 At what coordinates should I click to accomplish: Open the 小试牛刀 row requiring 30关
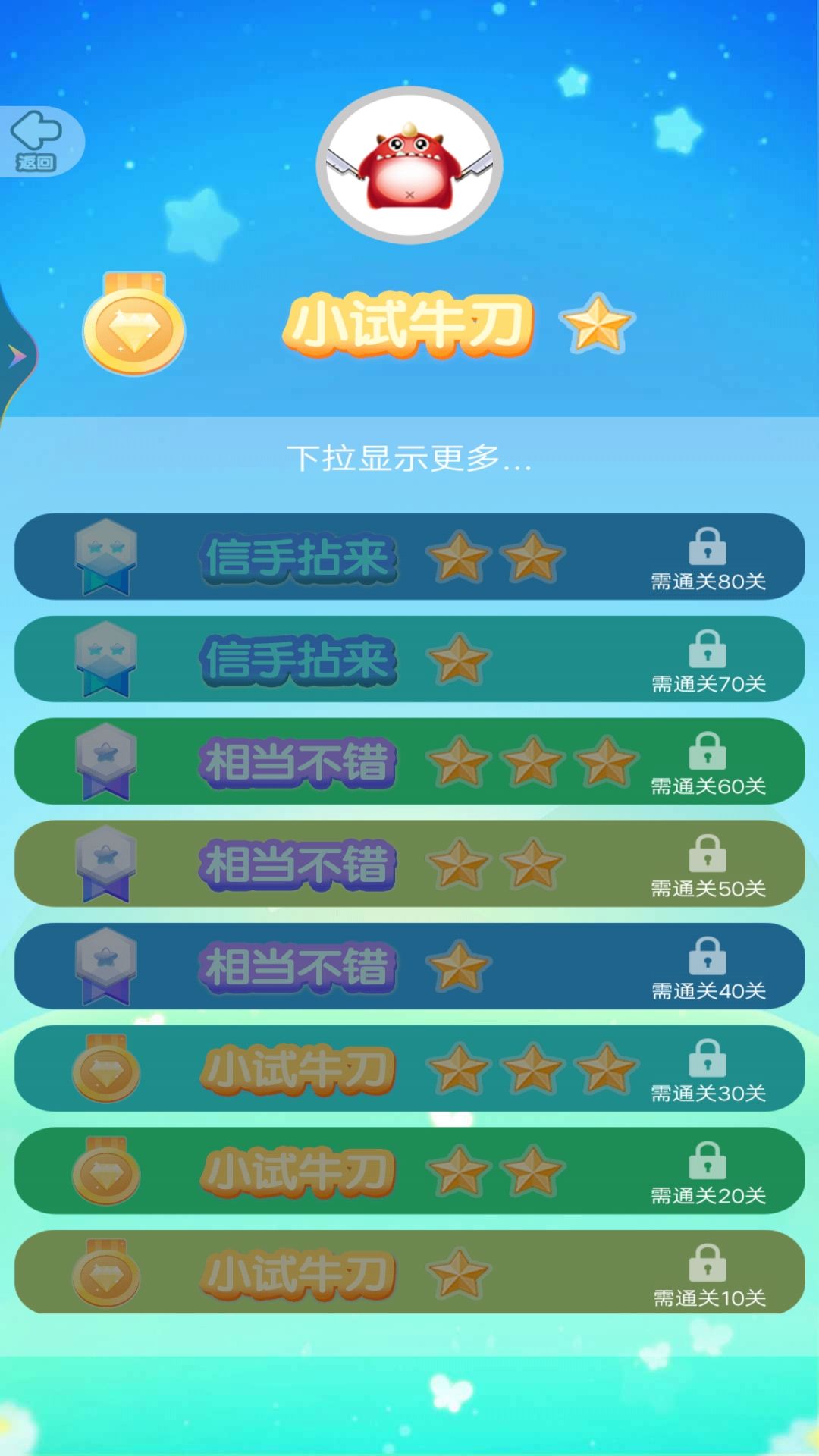[x=409, y=1068]
